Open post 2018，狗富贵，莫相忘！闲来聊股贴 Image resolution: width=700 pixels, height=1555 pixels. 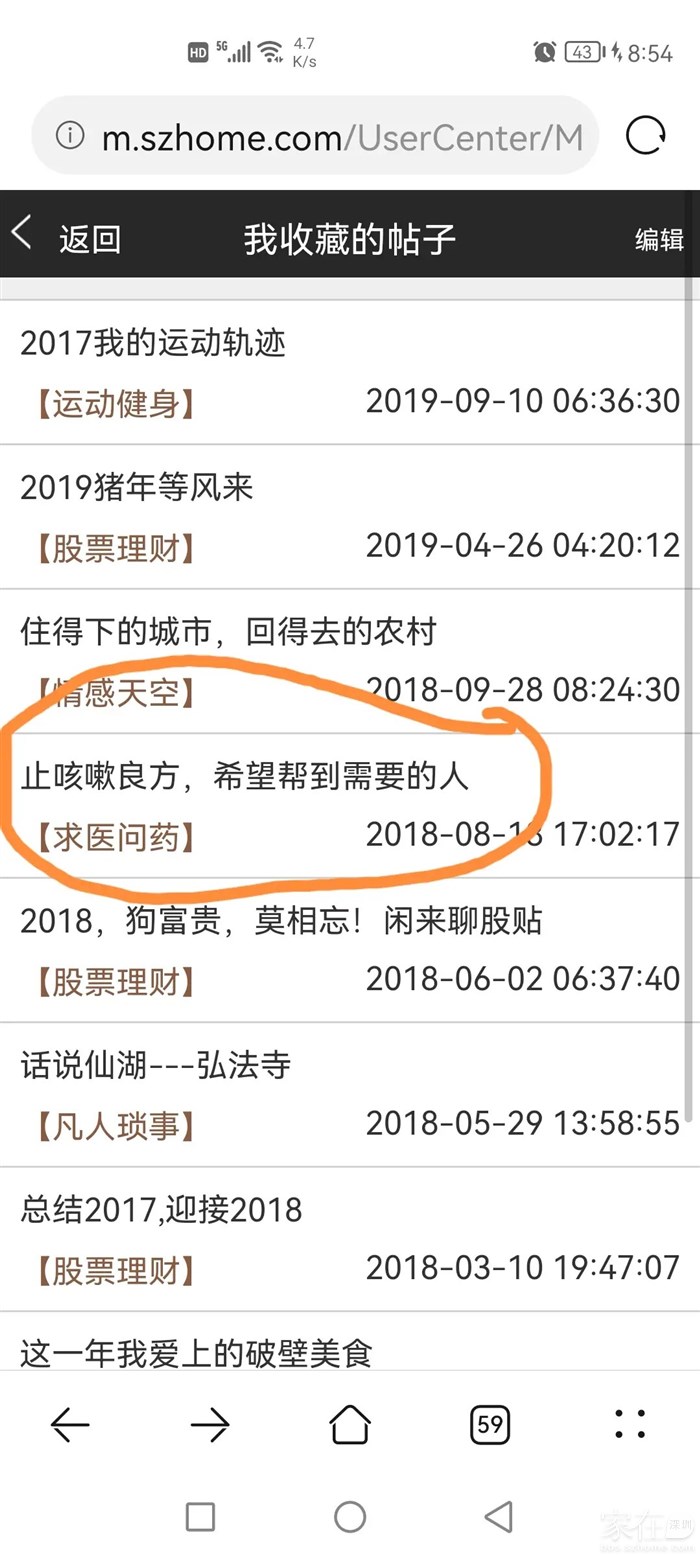click(281, 921)
